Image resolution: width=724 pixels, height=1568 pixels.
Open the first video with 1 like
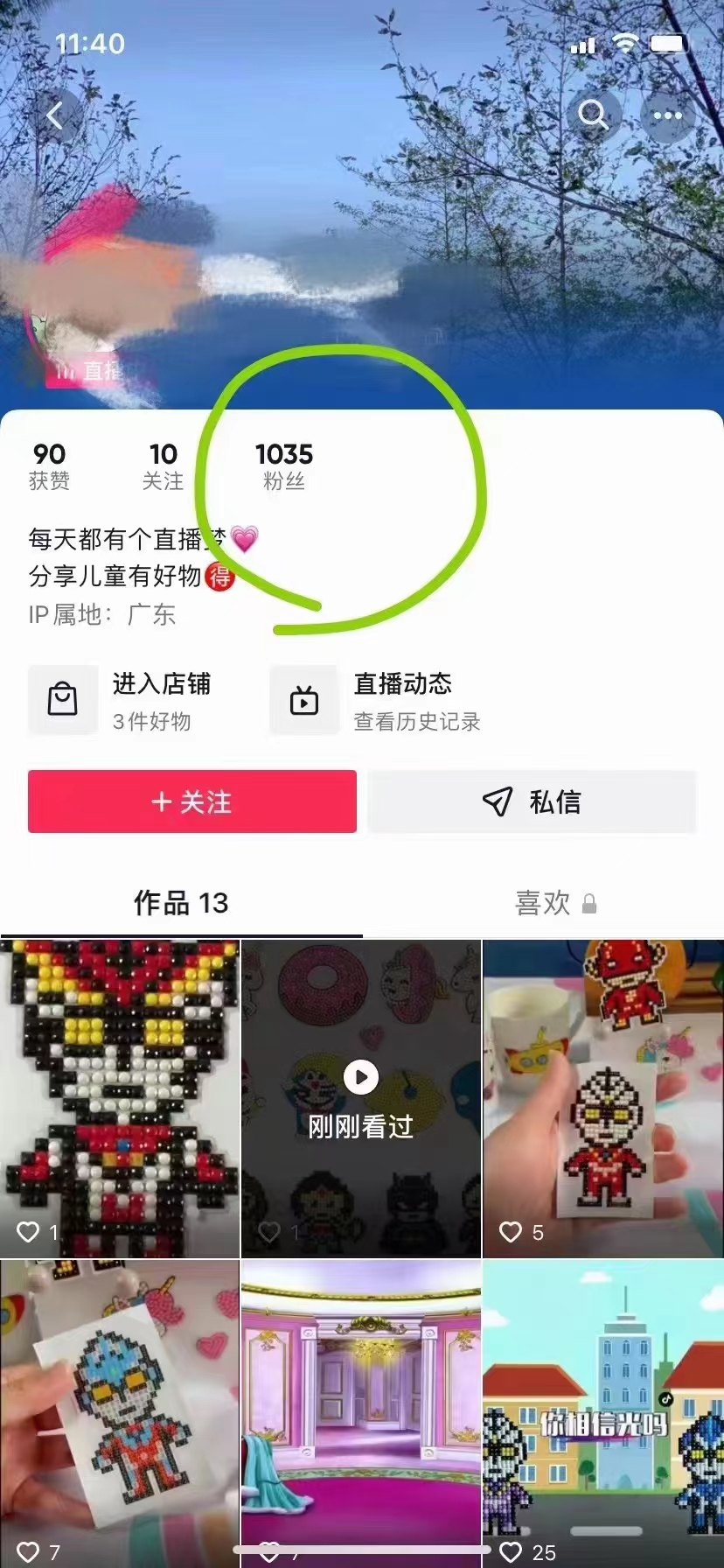coord(120,1098)
